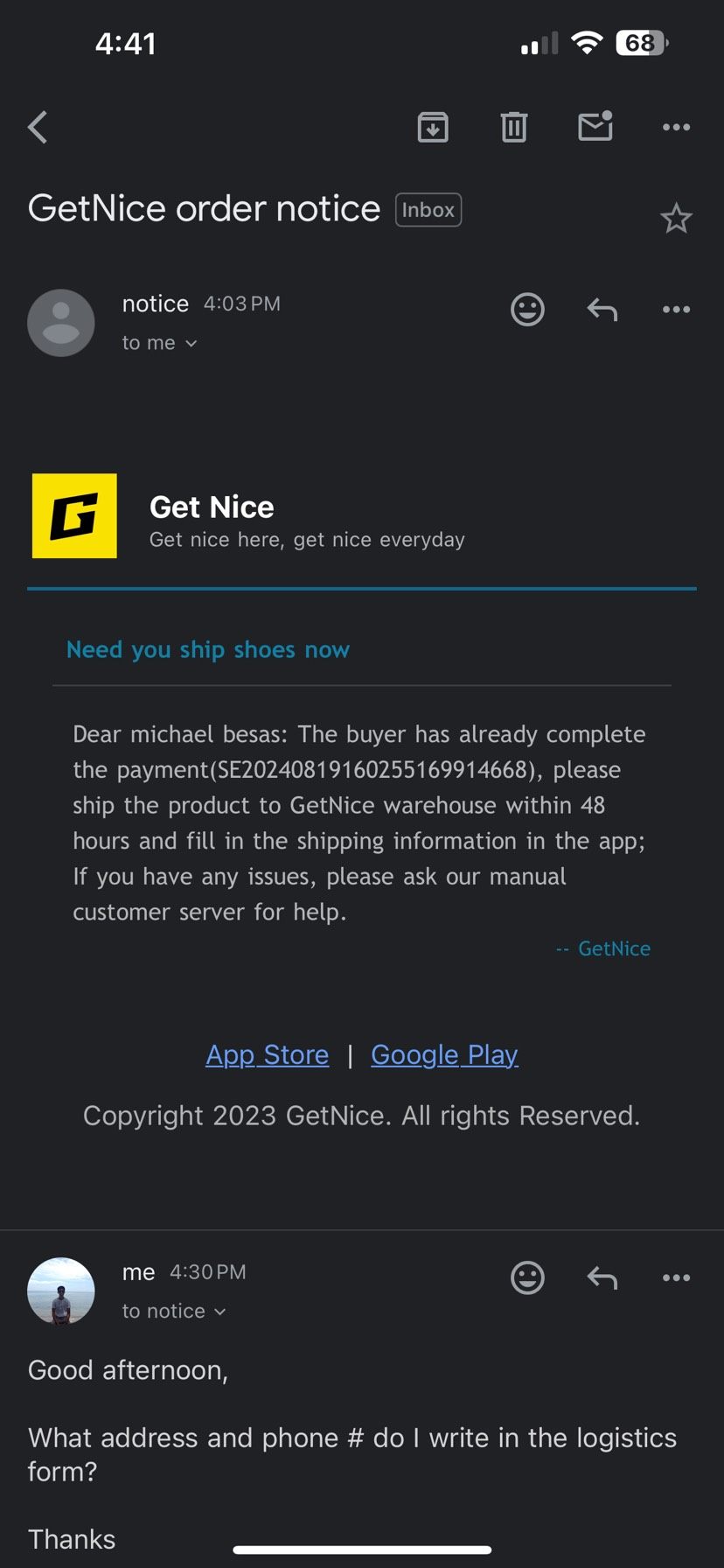Delete this email thread

tap(514, 128)
